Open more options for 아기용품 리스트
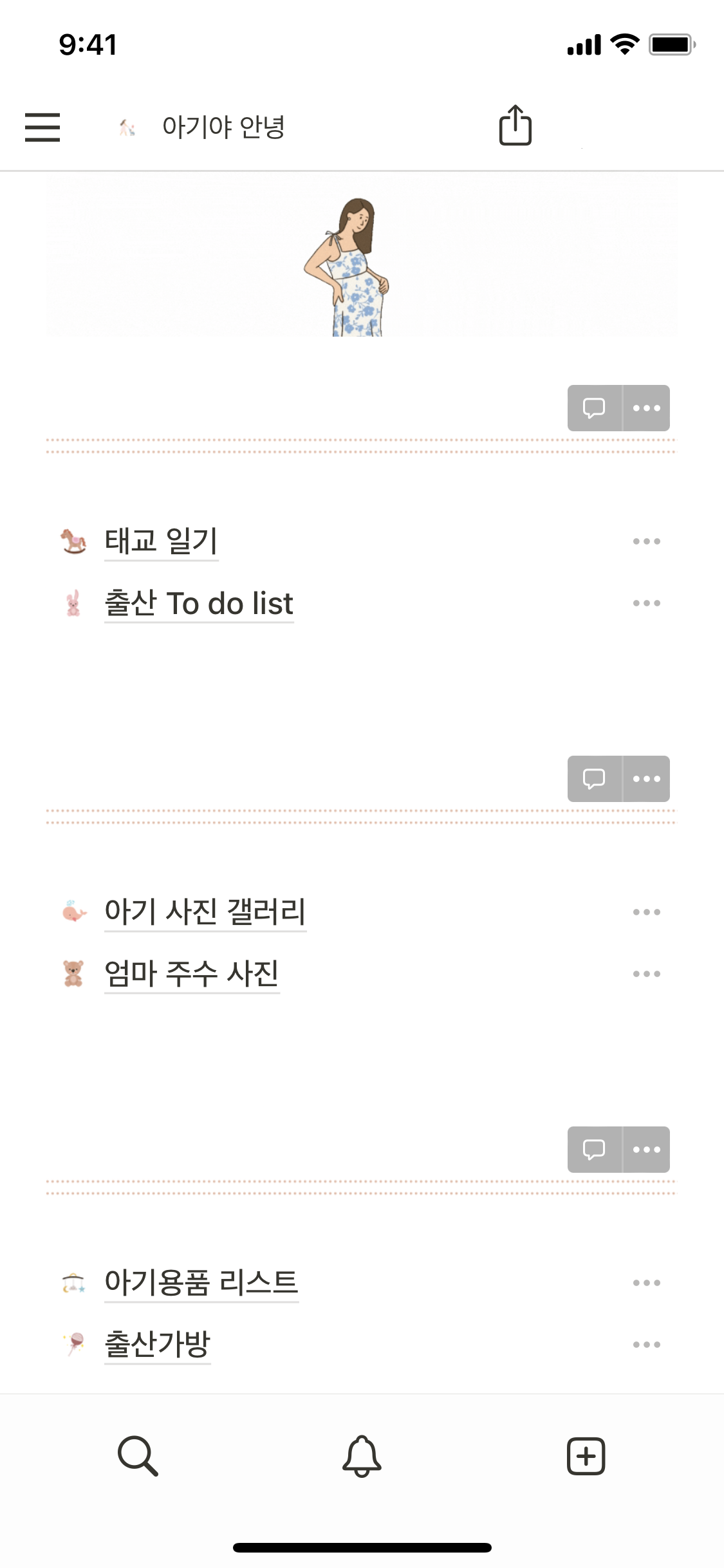The image size is (724, 1568). (x=646, y=1283)
